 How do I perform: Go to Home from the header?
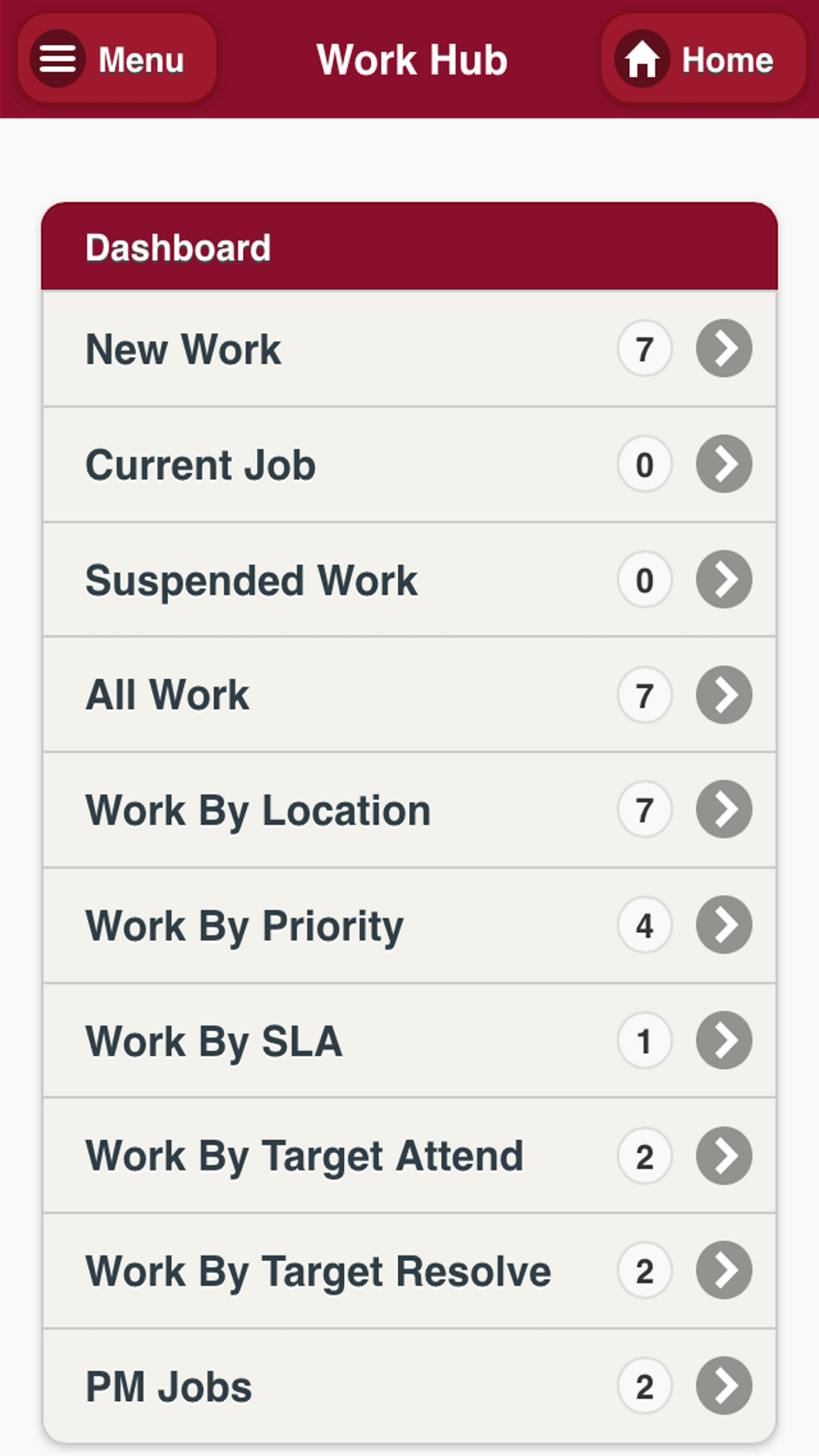click(x=704, y=59)
